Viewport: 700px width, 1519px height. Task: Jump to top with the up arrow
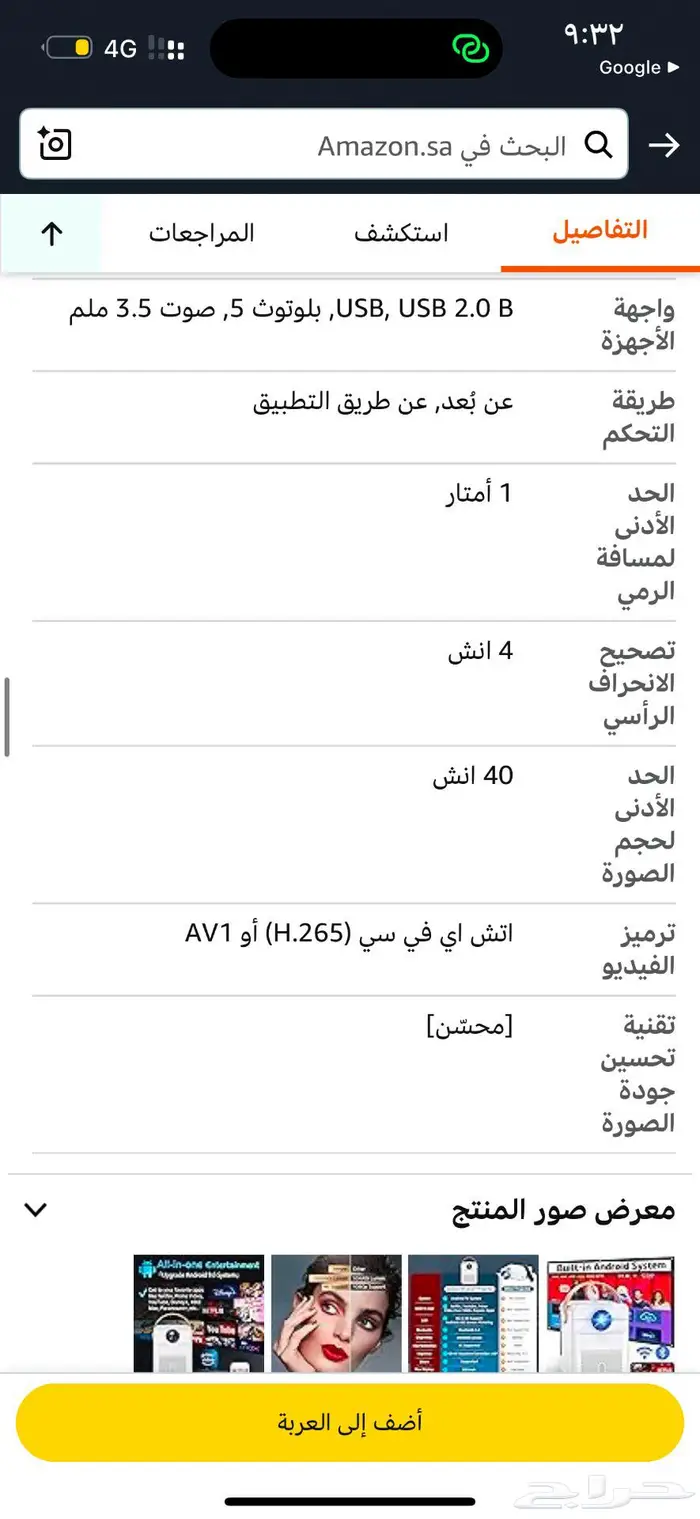(52, 234)
